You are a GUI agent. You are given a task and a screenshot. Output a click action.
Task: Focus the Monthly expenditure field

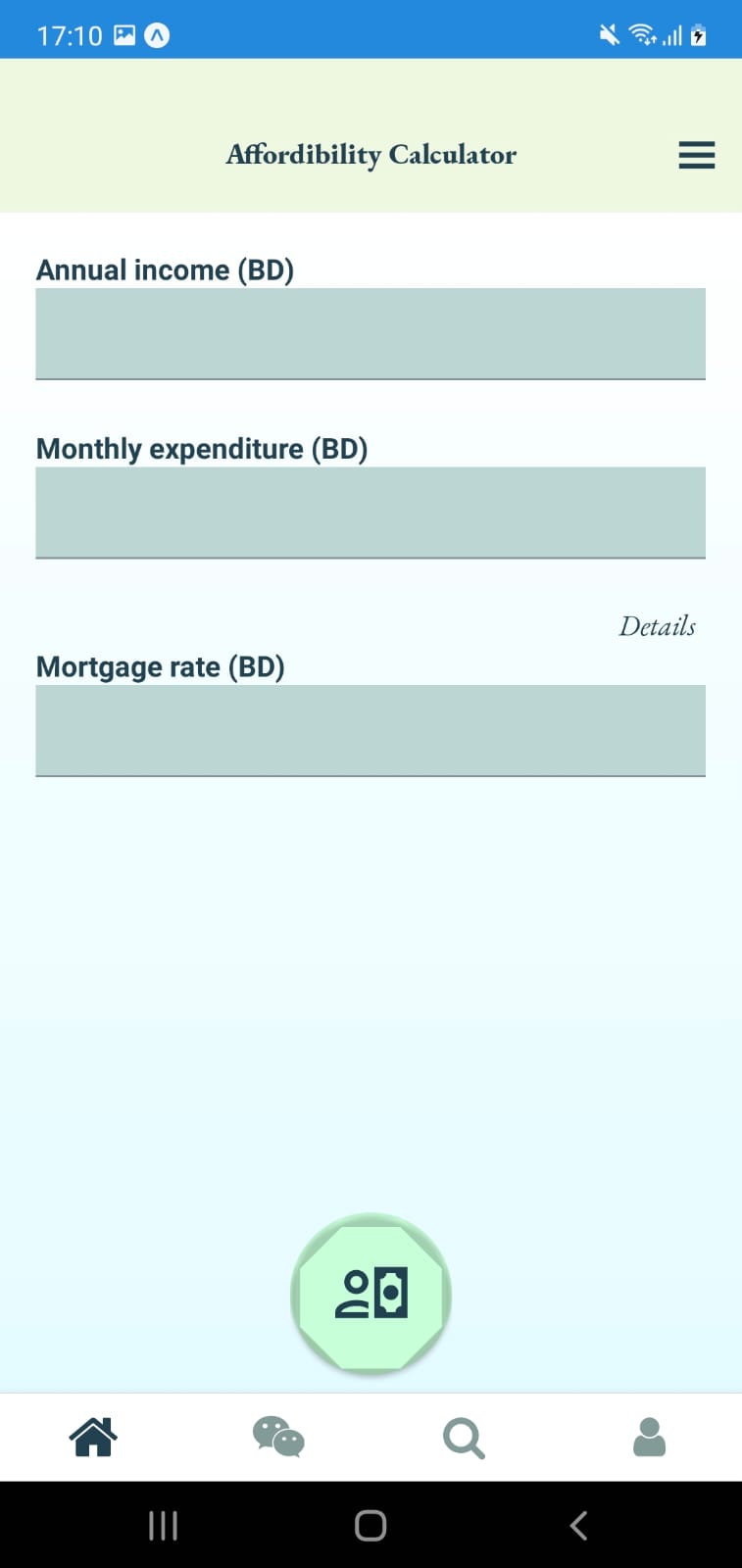pyautogui.click(x=371, y=513)
